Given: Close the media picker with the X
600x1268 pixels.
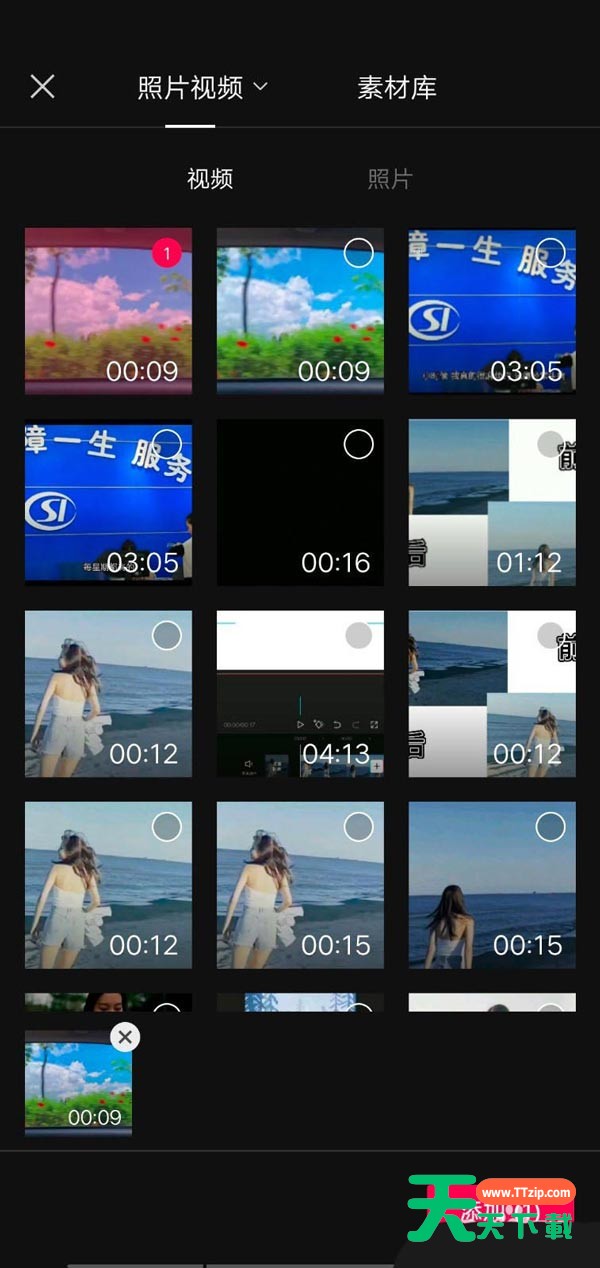Looking at the screenshot, I should coord(42,87).
